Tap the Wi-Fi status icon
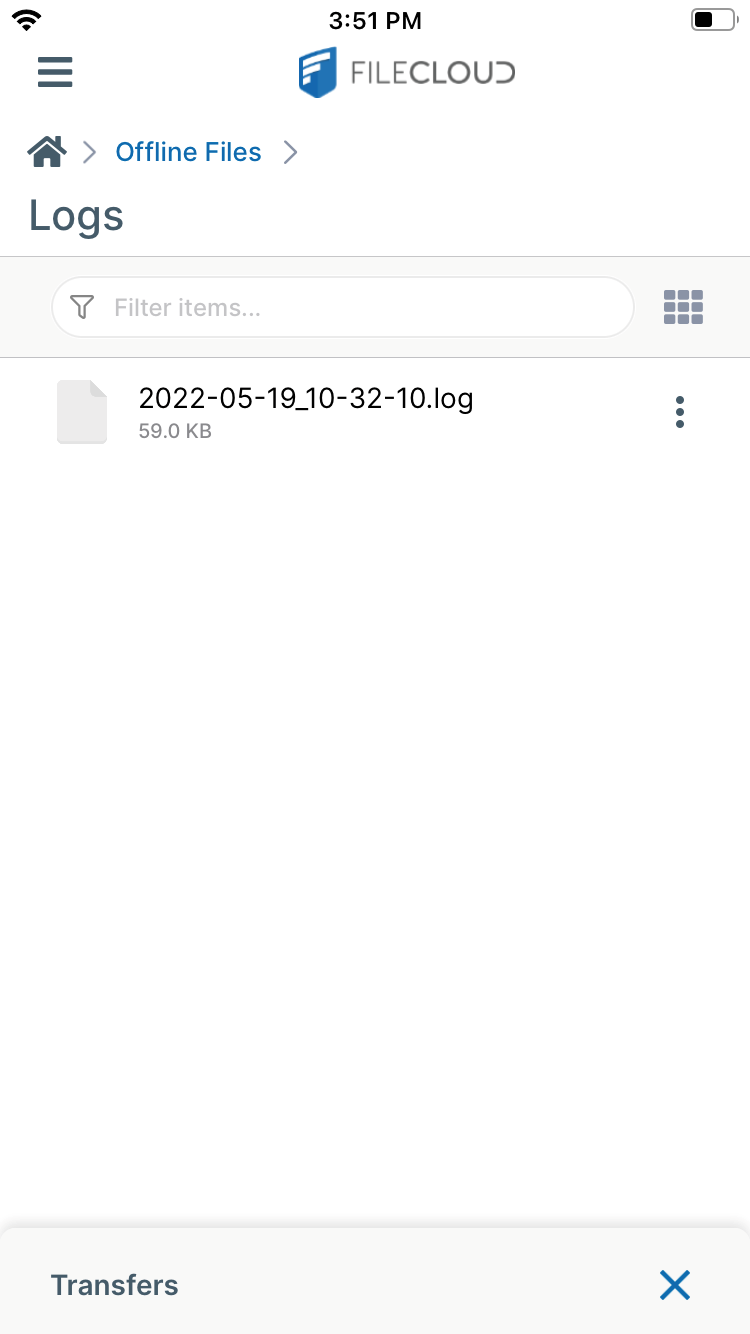This screenshot has width=750, height=1334. [27, 19]
